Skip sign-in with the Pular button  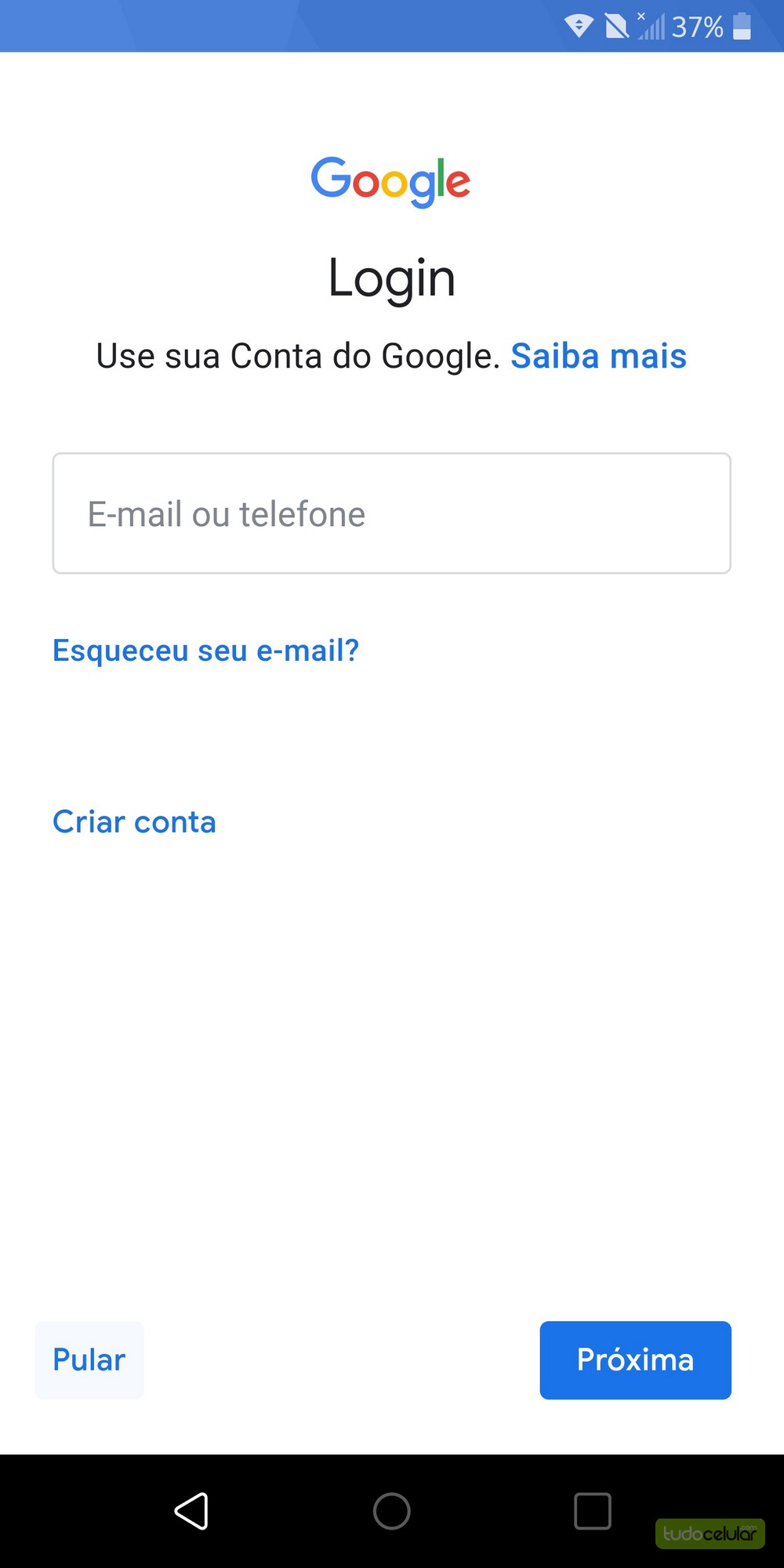tap(89, 1359)
